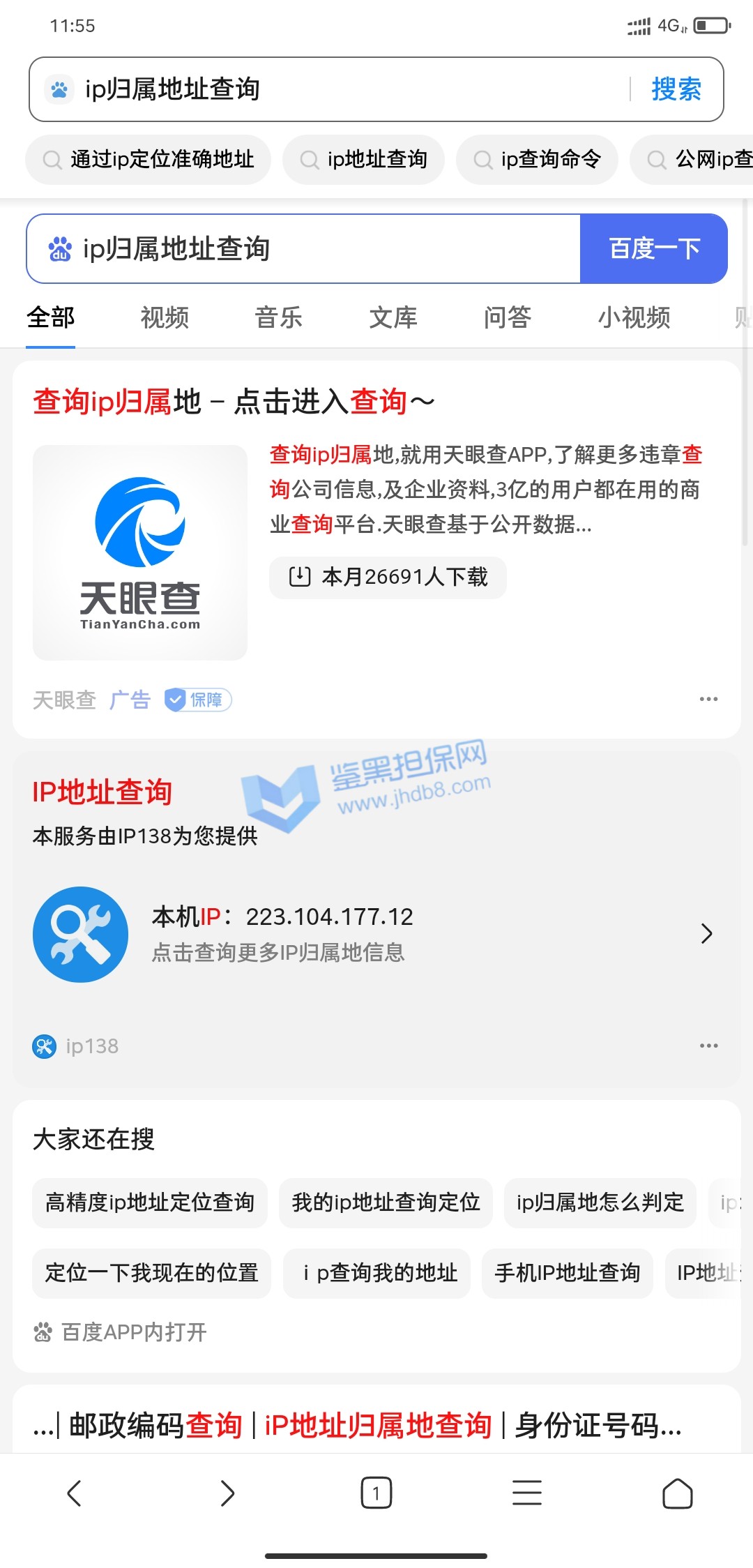The height and width of the screenshot is (1568, 753).
Task: Tap the 百度一下 search button
Action: [653, 248]
